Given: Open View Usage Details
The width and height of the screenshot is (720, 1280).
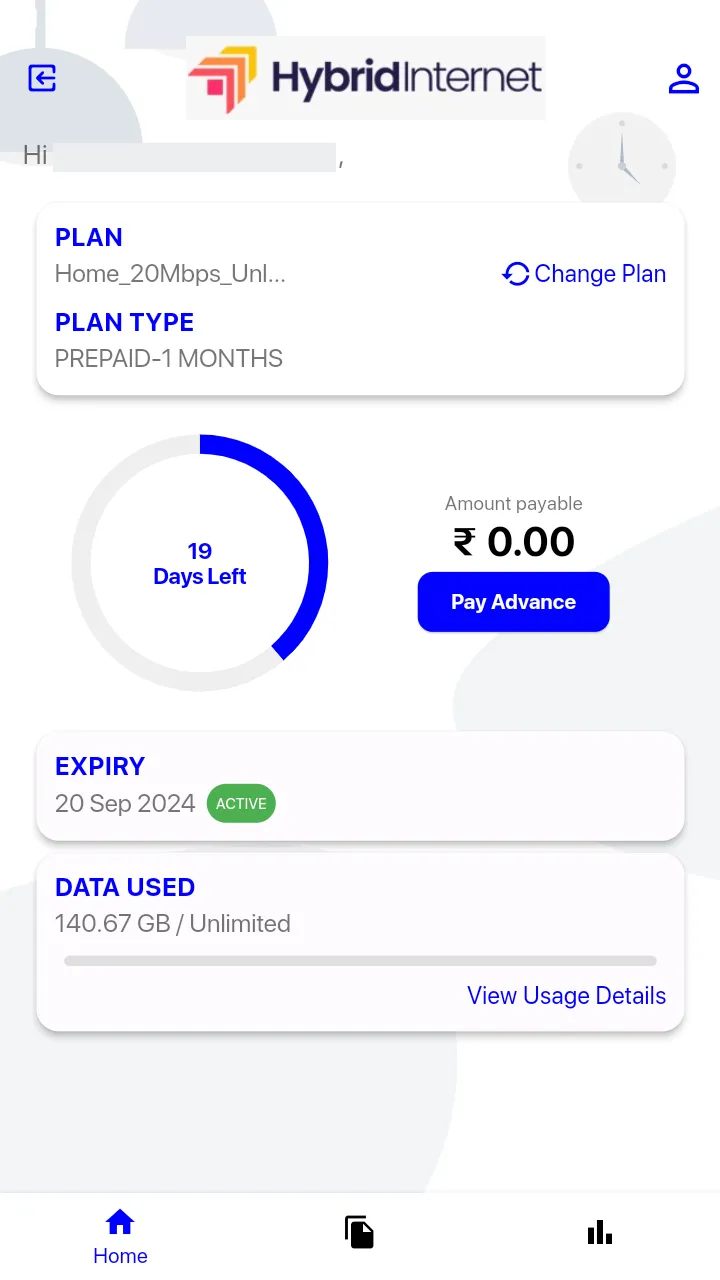Looking at the screenshot, I should [566, 996].
